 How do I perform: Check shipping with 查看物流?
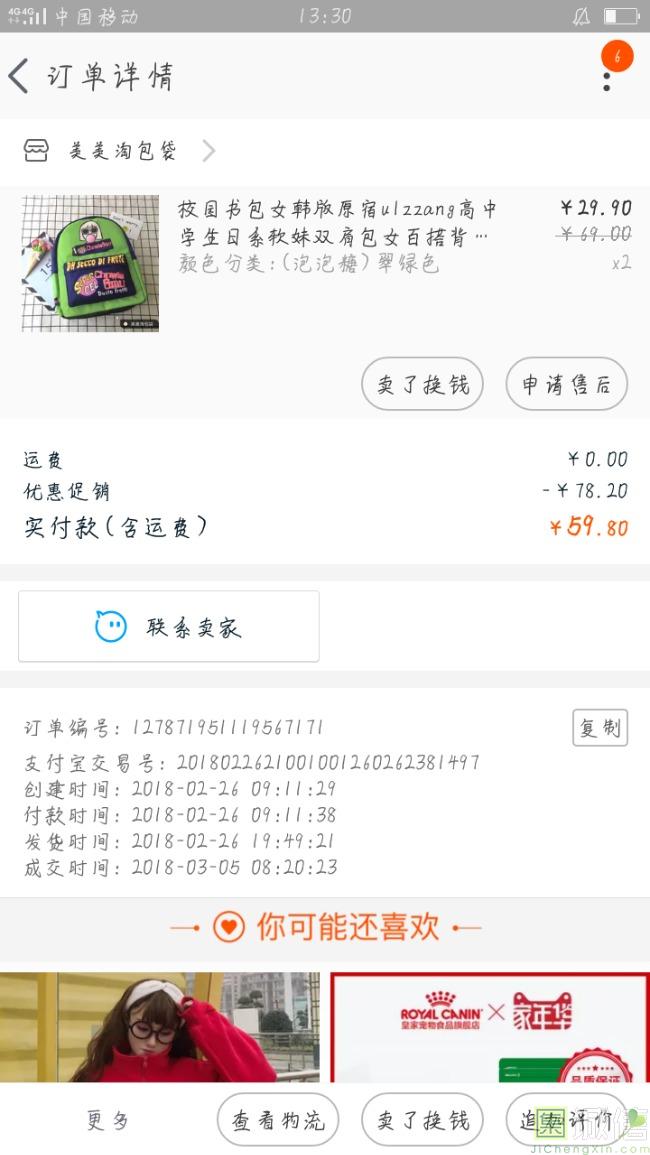[x=278, y=1120]
